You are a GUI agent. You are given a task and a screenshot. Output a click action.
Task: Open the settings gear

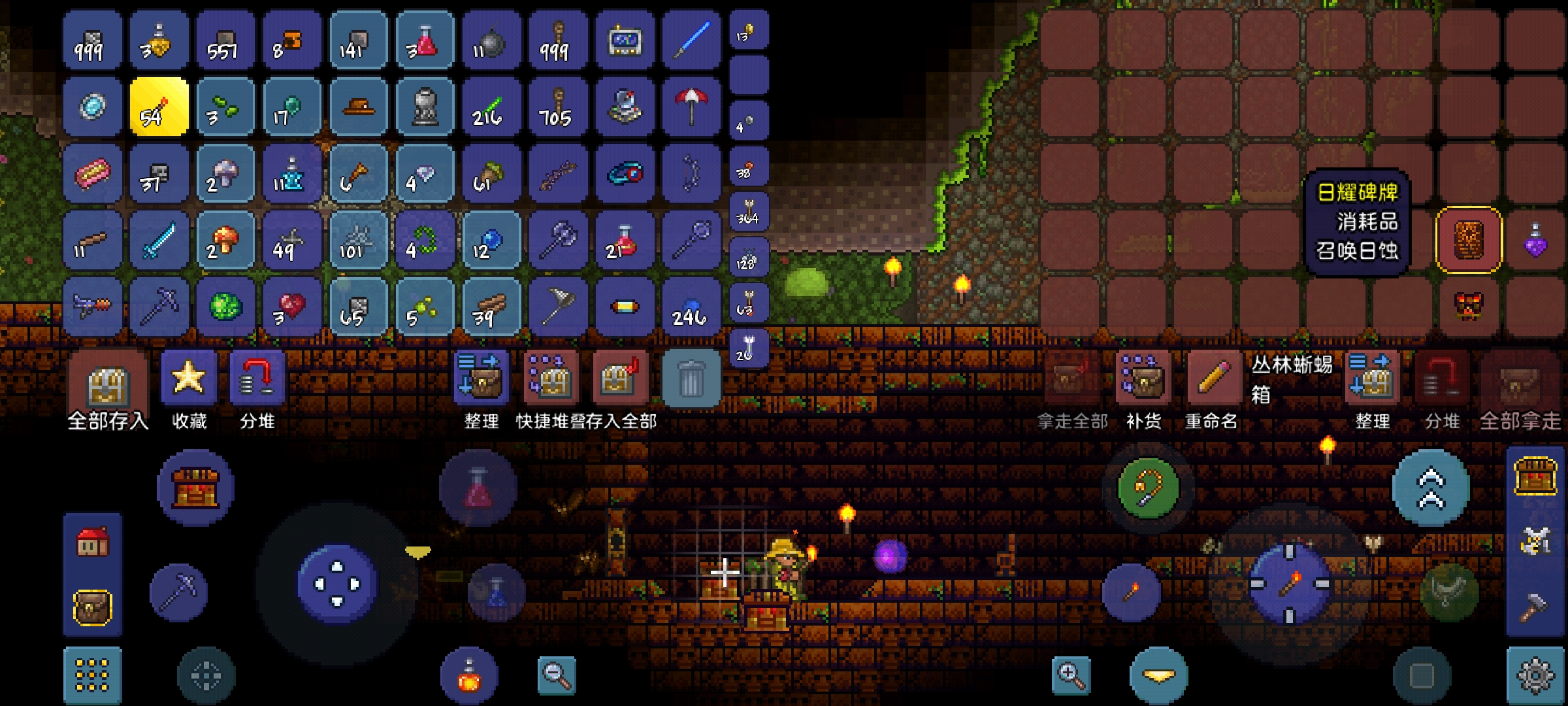coord(1535,675)
